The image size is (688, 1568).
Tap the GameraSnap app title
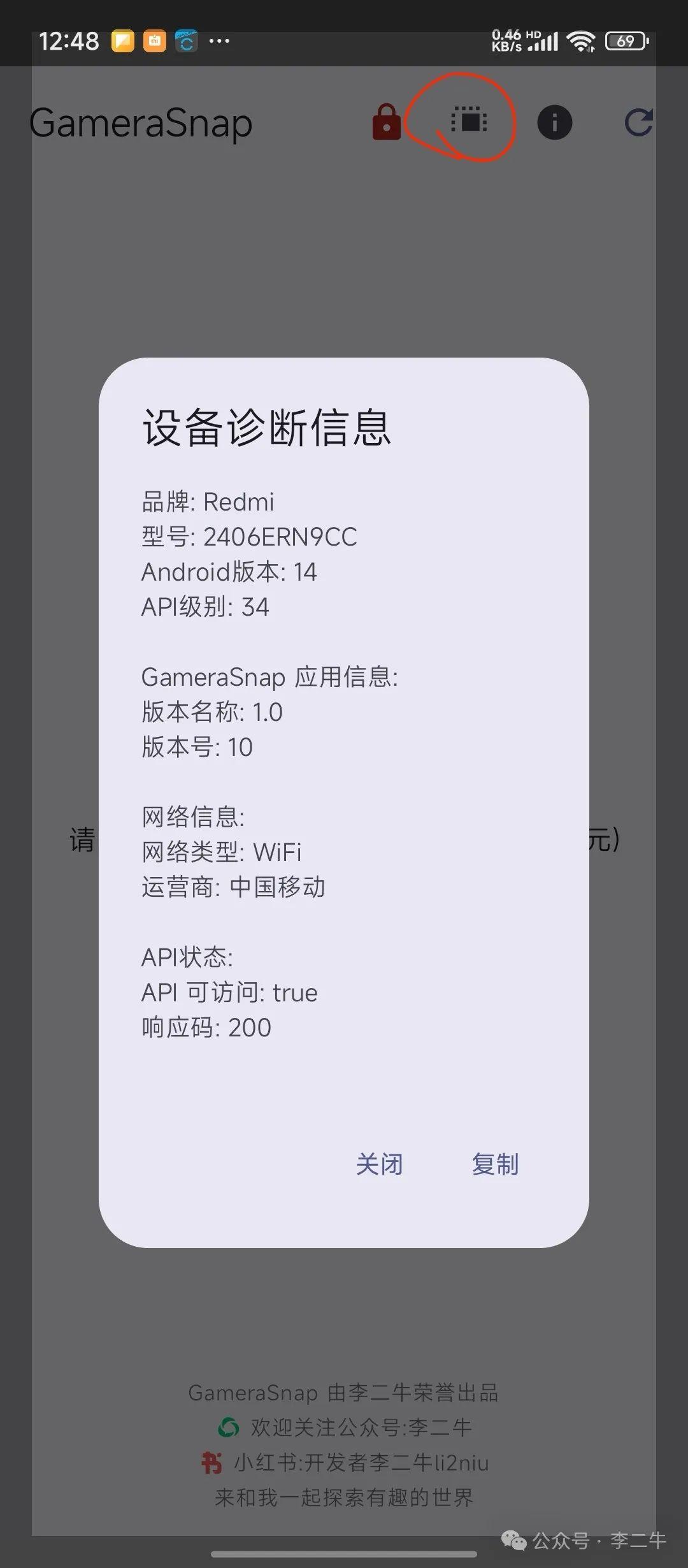point(140,122)
